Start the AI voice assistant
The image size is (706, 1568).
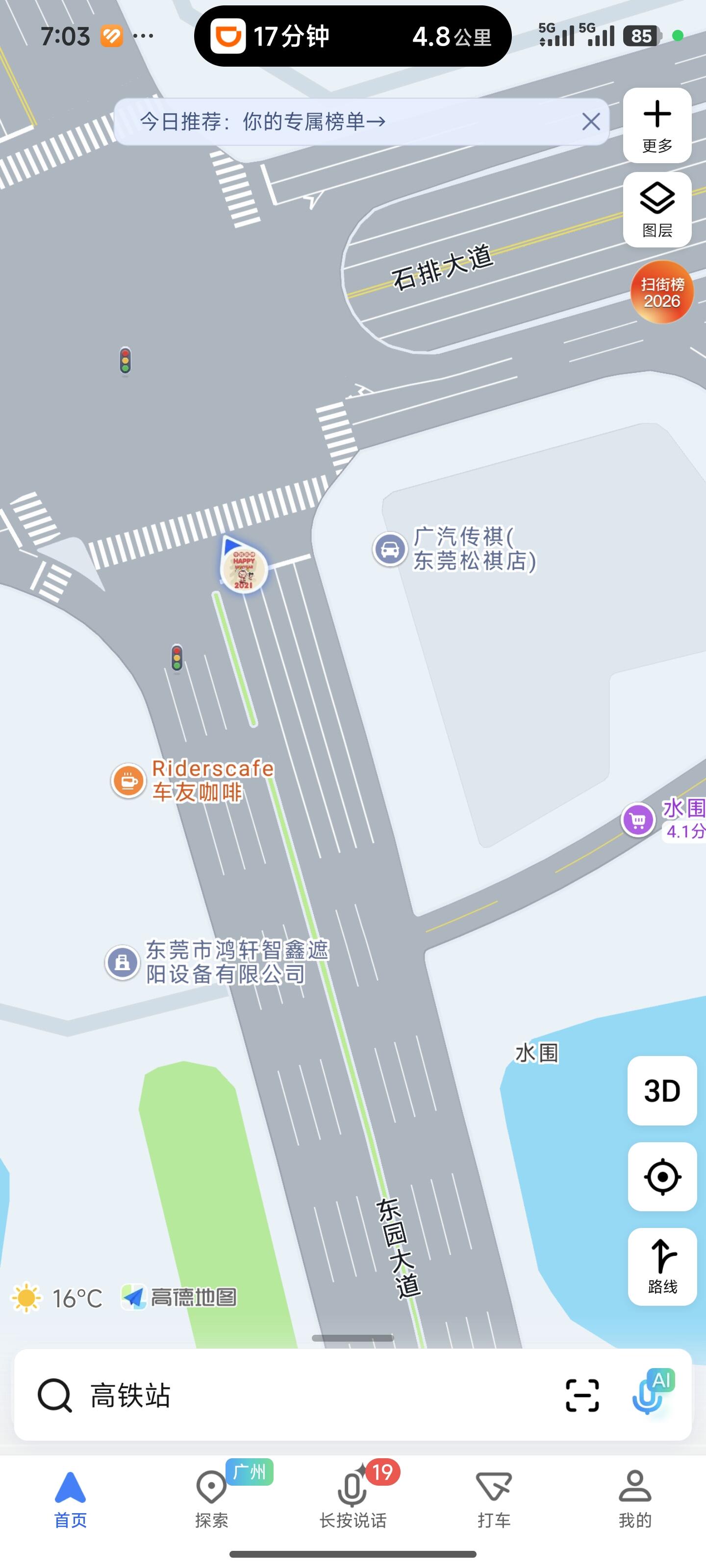[x=651, y=1393]
